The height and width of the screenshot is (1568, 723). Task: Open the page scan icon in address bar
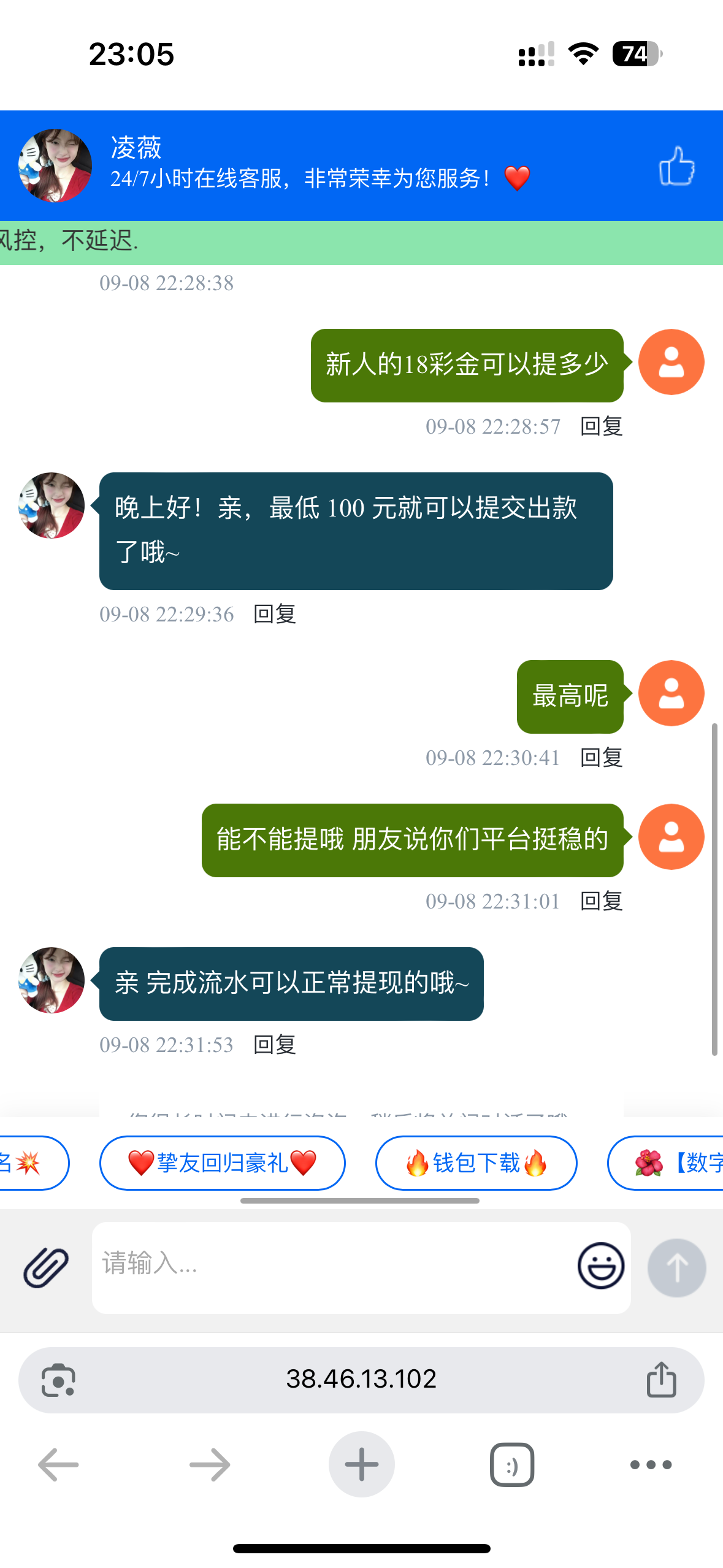tap(58, 1380)
